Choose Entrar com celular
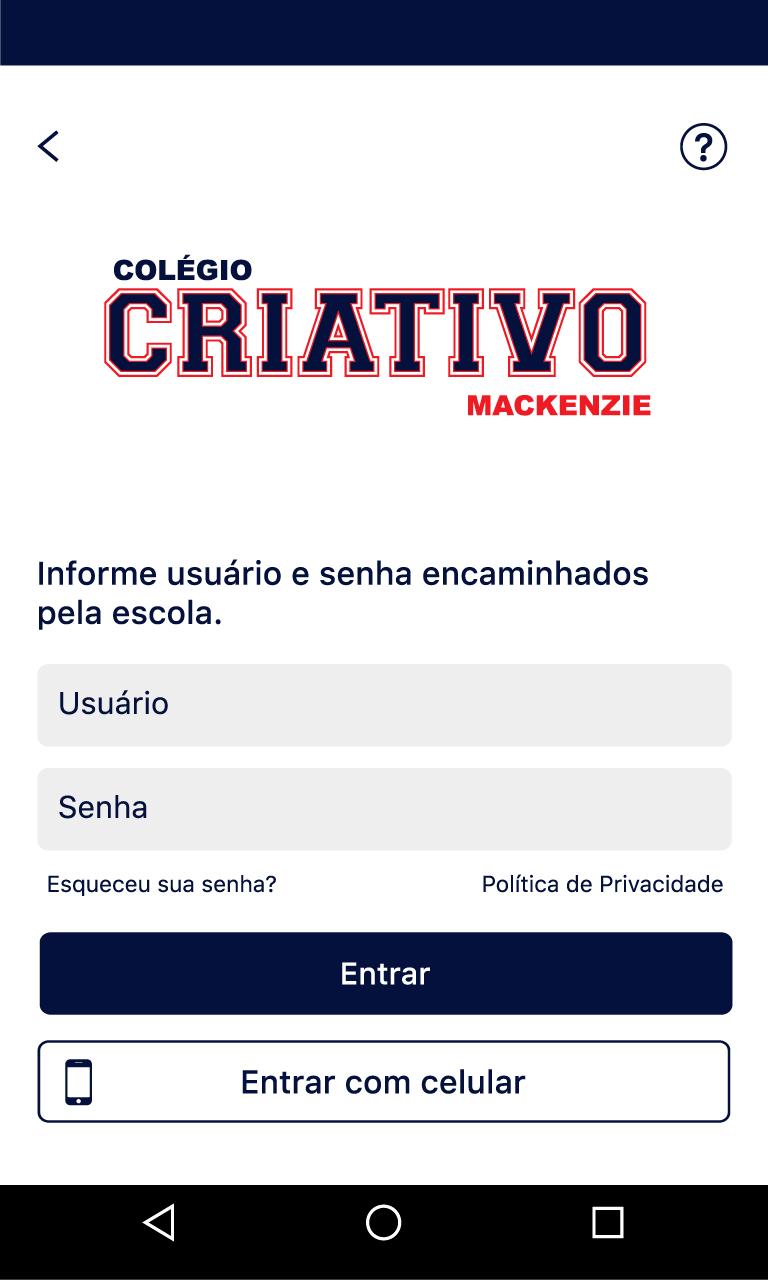Image resolution: width=768 pixels, height=1280 pixels. coord(384,1082)
